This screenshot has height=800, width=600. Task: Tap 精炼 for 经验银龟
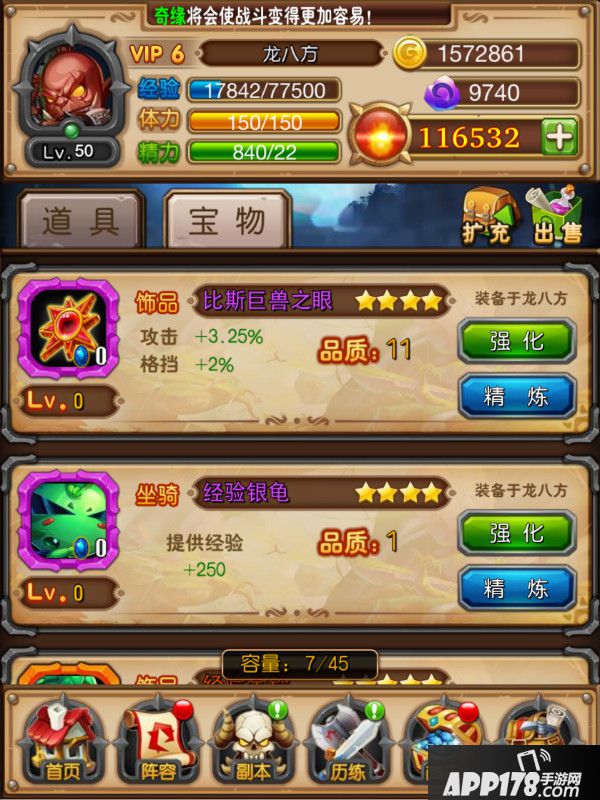(516, 587)
